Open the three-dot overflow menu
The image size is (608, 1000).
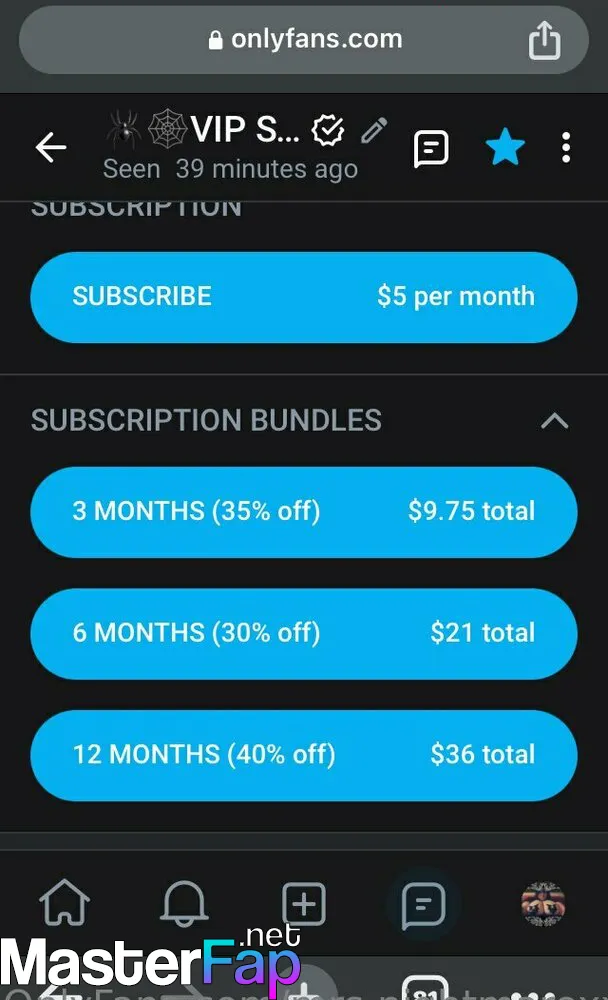(566, 148)
